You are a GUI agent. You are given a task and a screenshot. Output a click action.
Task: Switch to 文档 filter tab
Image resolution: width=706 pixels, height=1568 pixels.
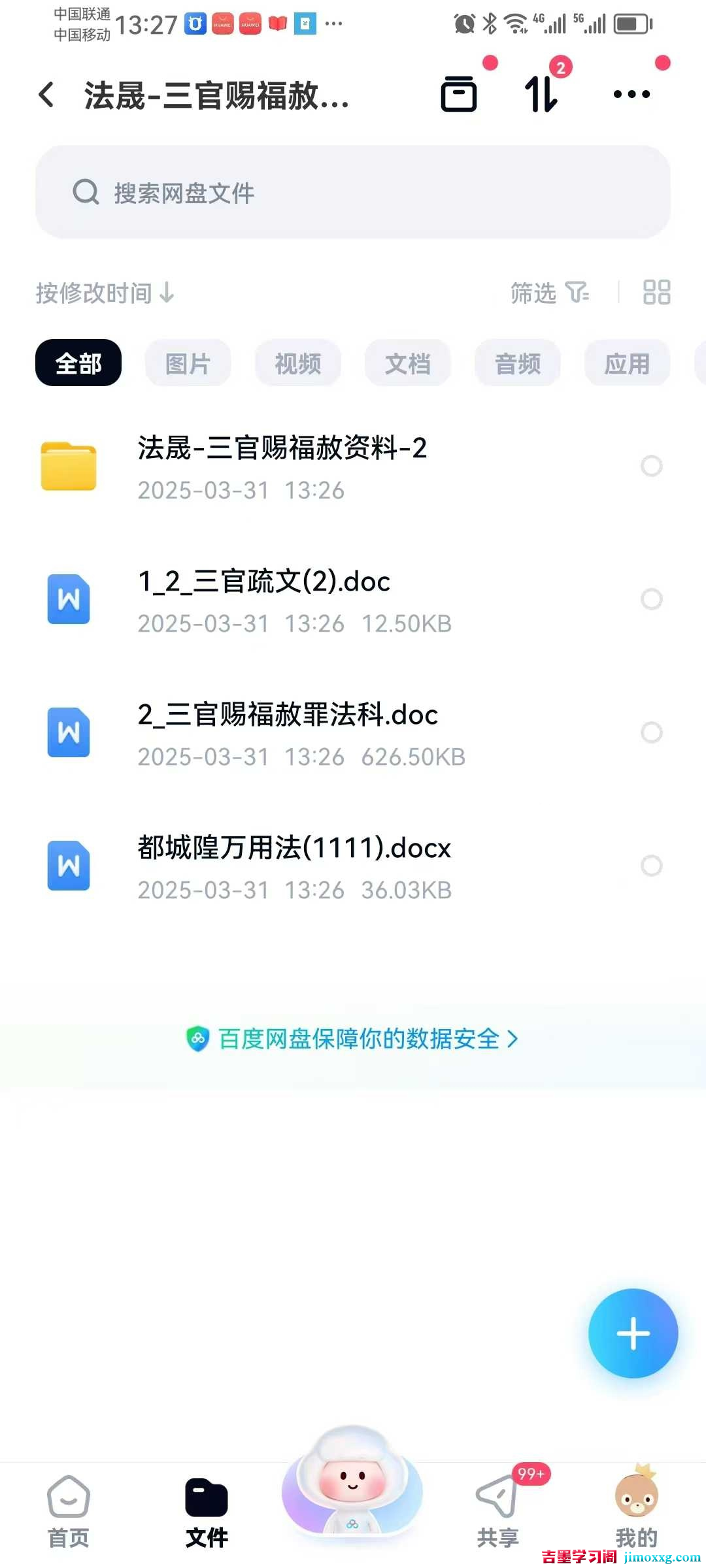408,363
